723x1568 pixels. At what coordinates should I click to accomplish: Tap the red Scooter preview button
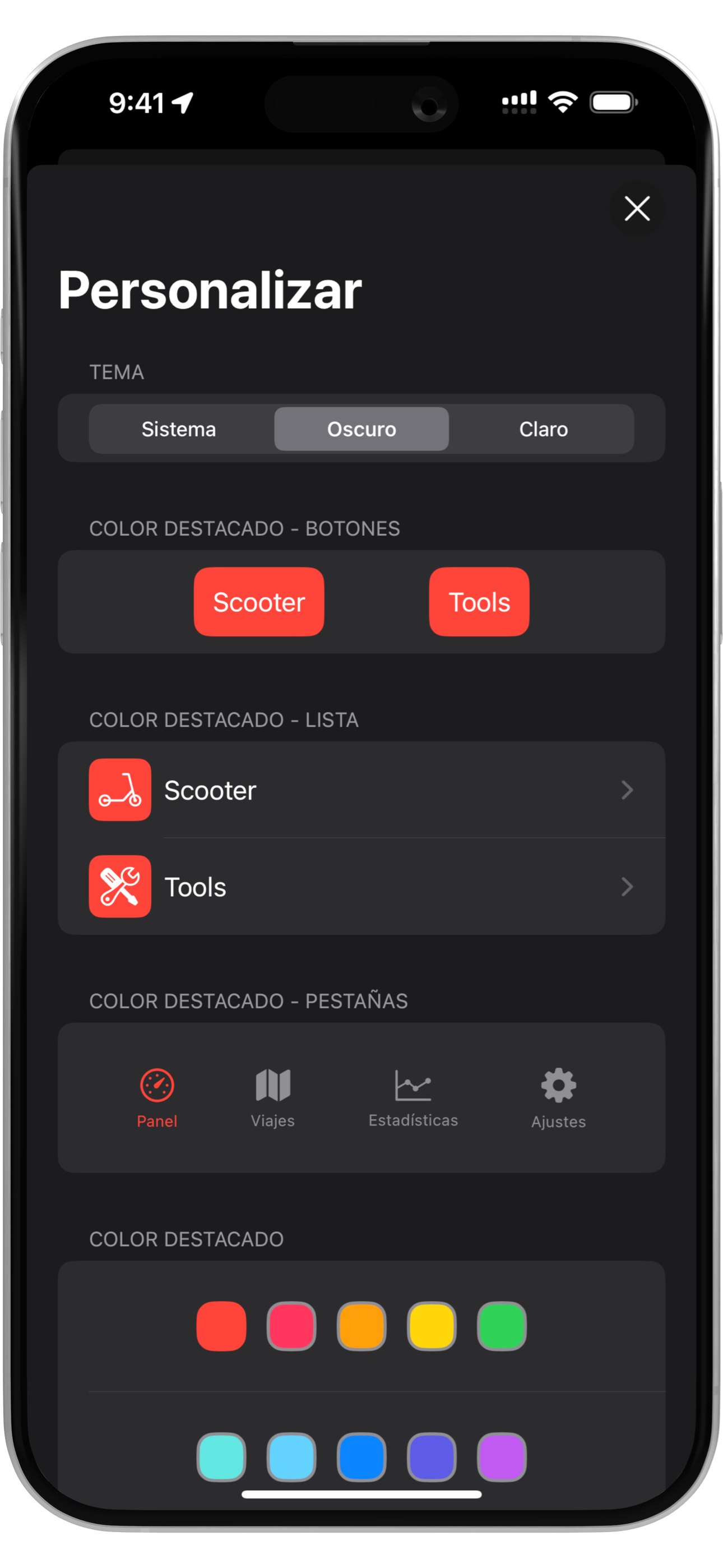coord(258,602)
